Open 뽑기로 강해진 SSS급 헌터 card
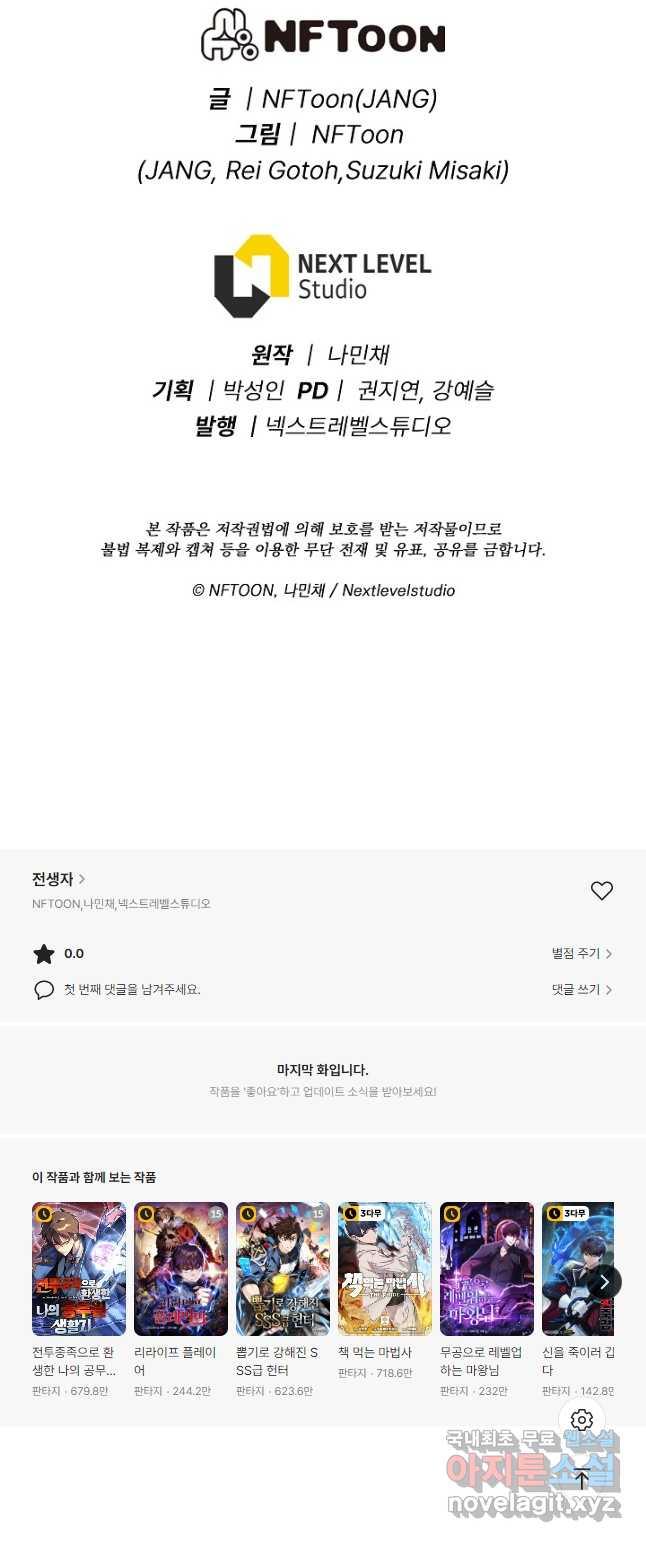Screen dimensions: 646x1542 coord(283,1269)
